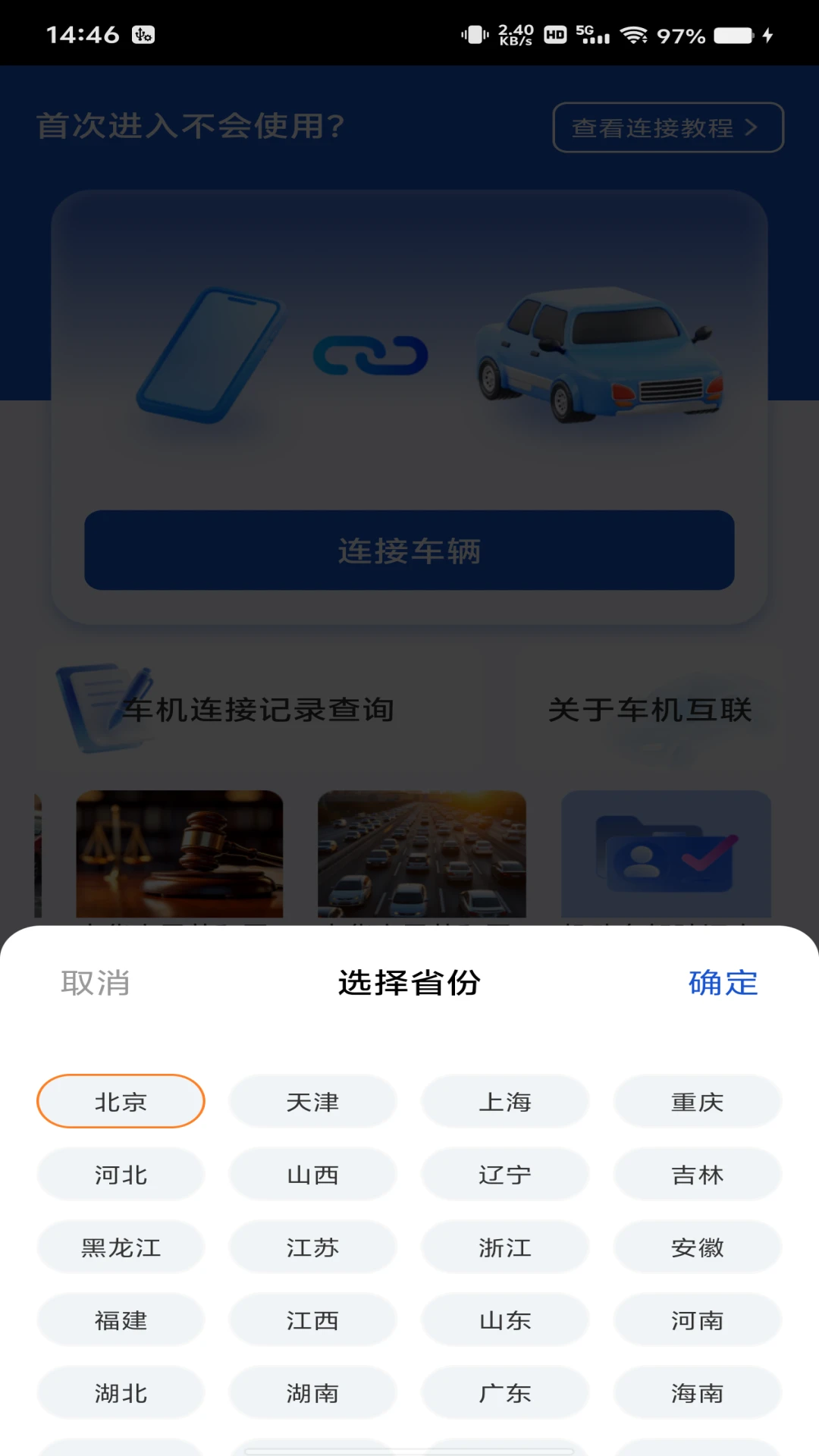Choose the 江苏 chip
The height and width of the screenshot is (1456, 819).
tap(312, 1247)
